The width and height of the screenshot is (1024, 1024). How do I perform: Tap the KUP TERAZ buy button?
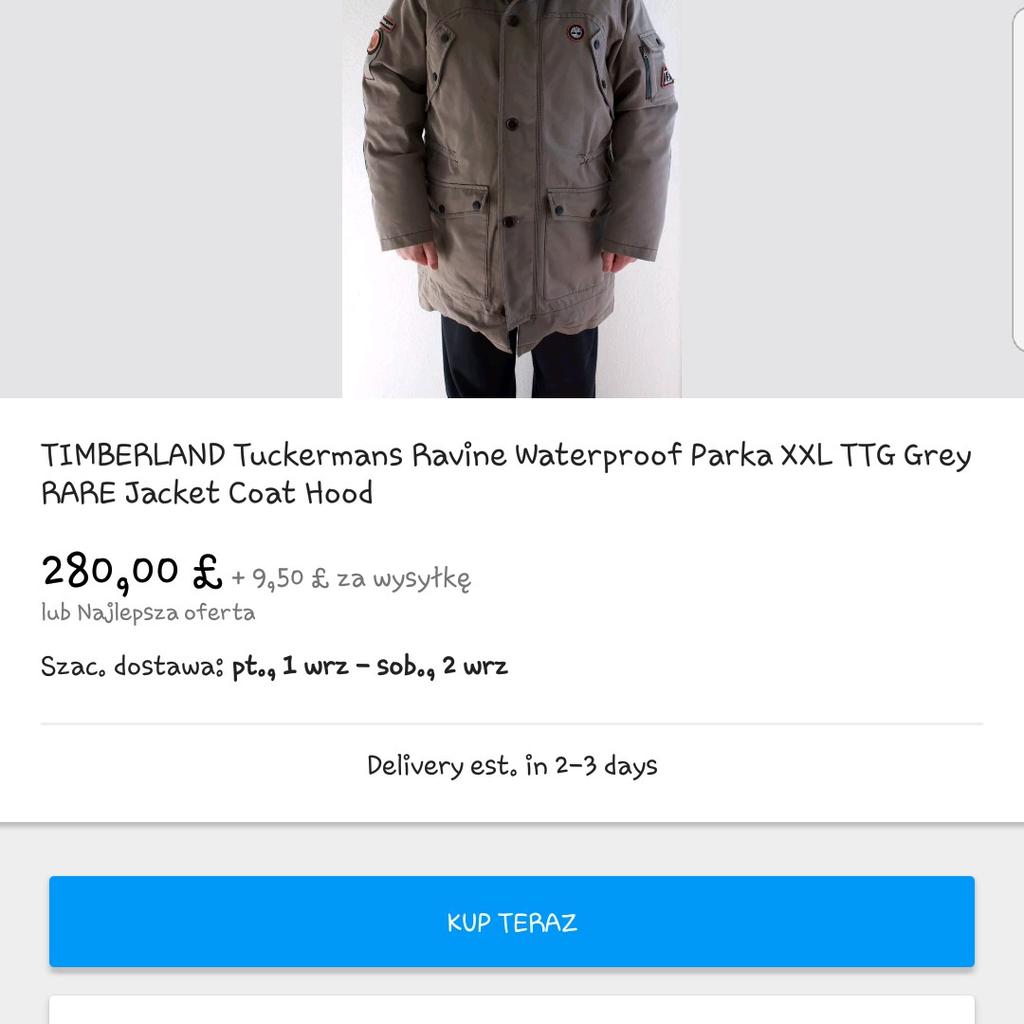[x=511, y=921]
